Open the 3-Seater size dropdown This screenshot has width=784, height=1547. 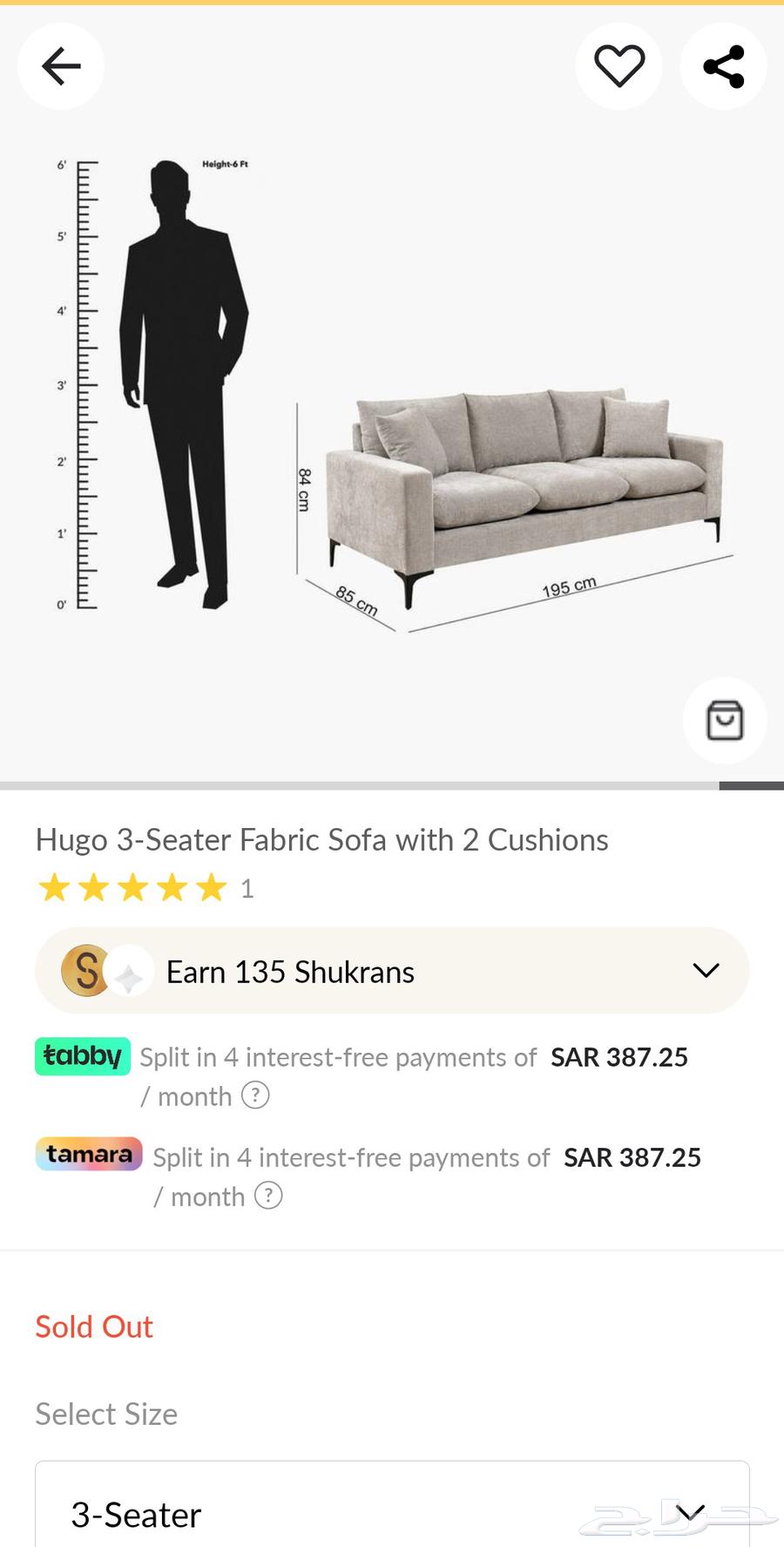click(392, 1514)
